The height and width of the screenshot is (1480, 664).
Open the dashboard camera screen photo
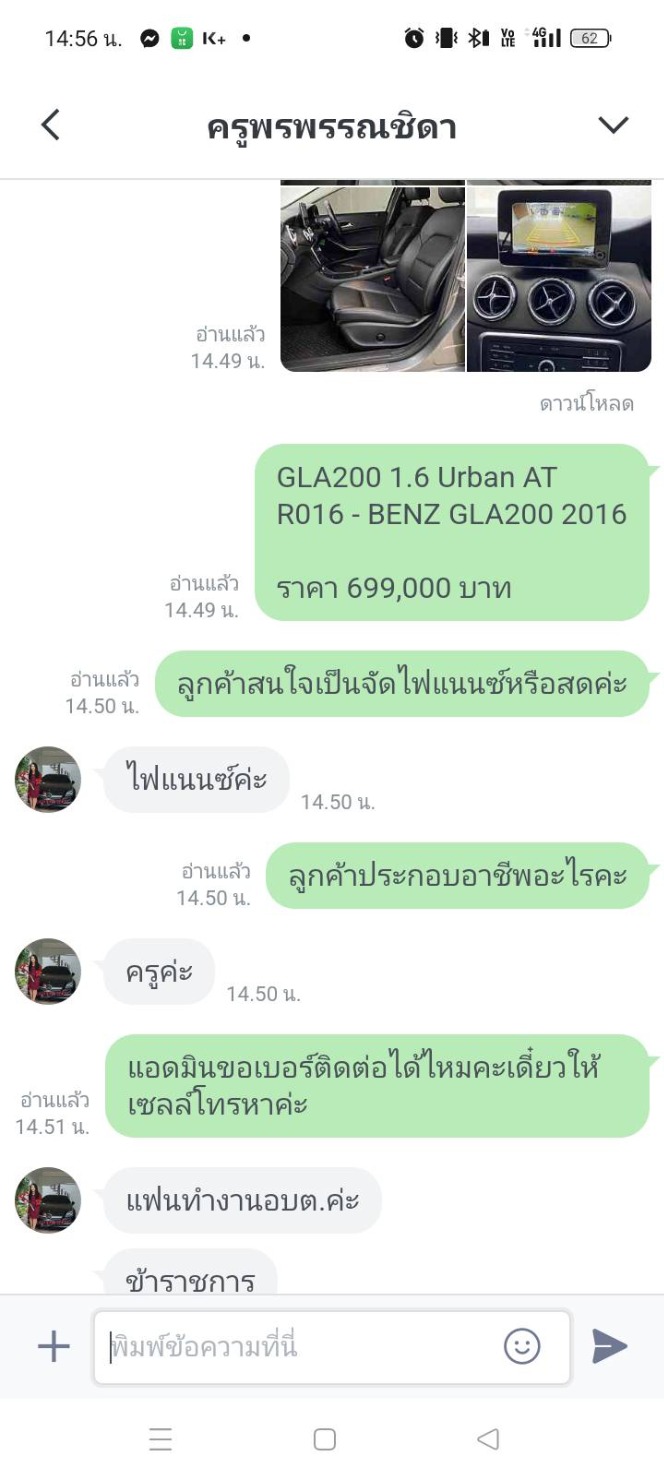click(x=558, y=276)
